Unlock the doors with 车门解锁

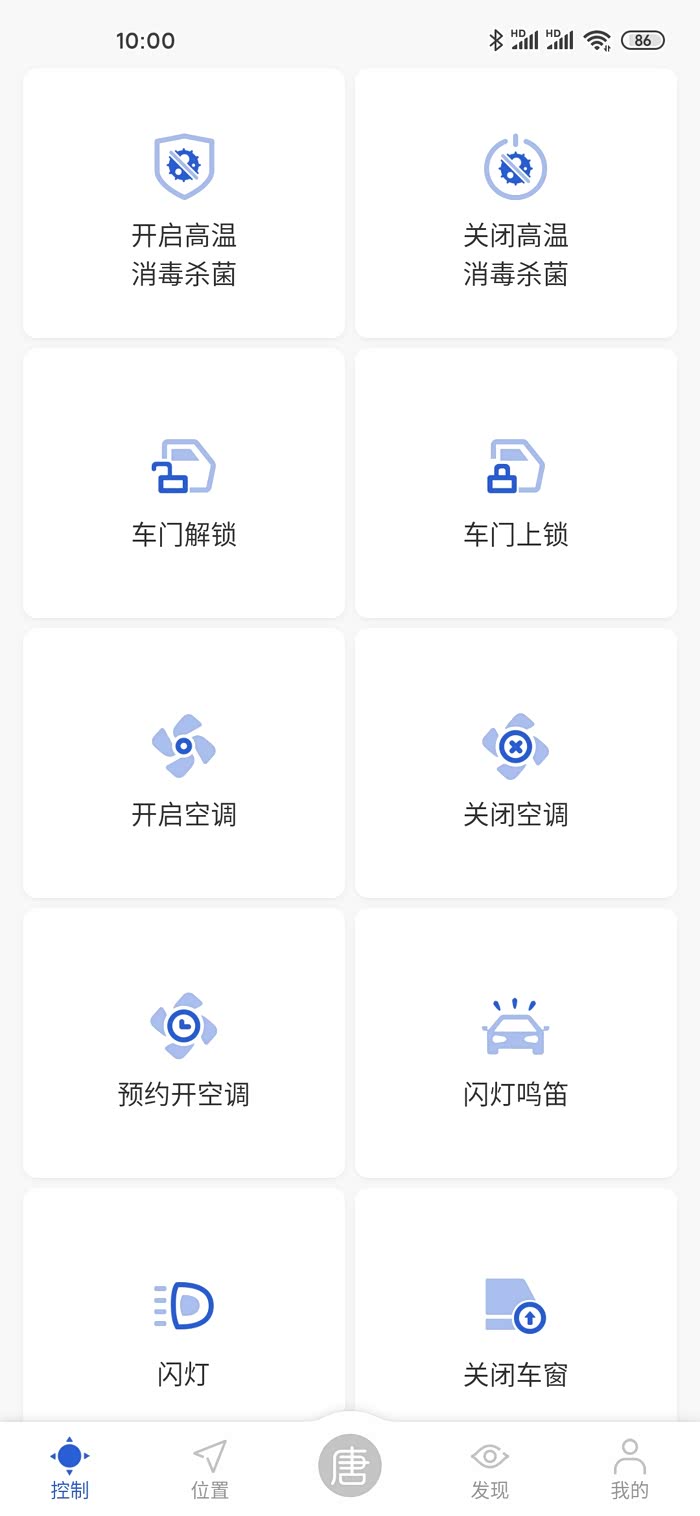184,484
